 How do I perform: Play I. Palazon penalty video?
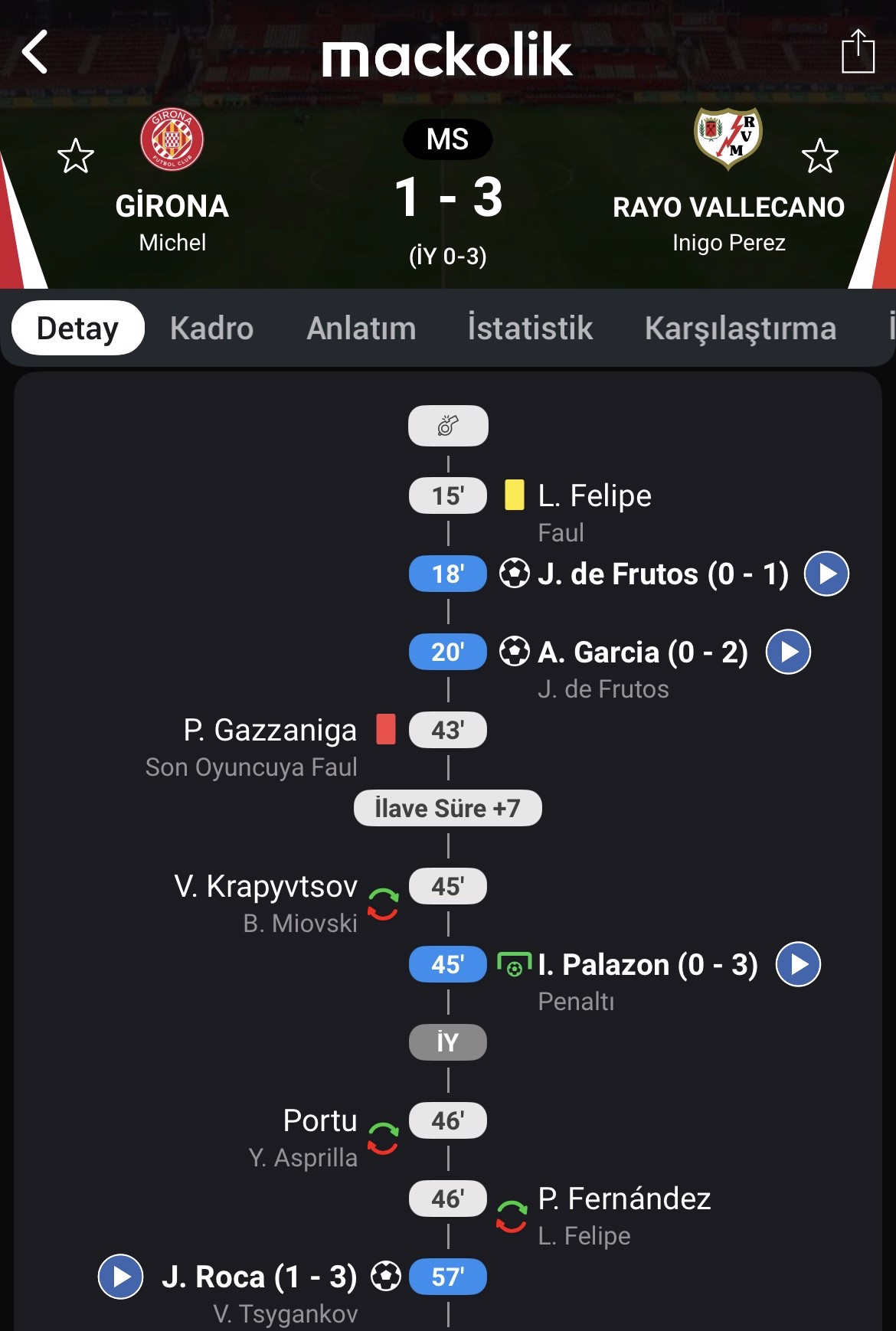click(798, 964)
